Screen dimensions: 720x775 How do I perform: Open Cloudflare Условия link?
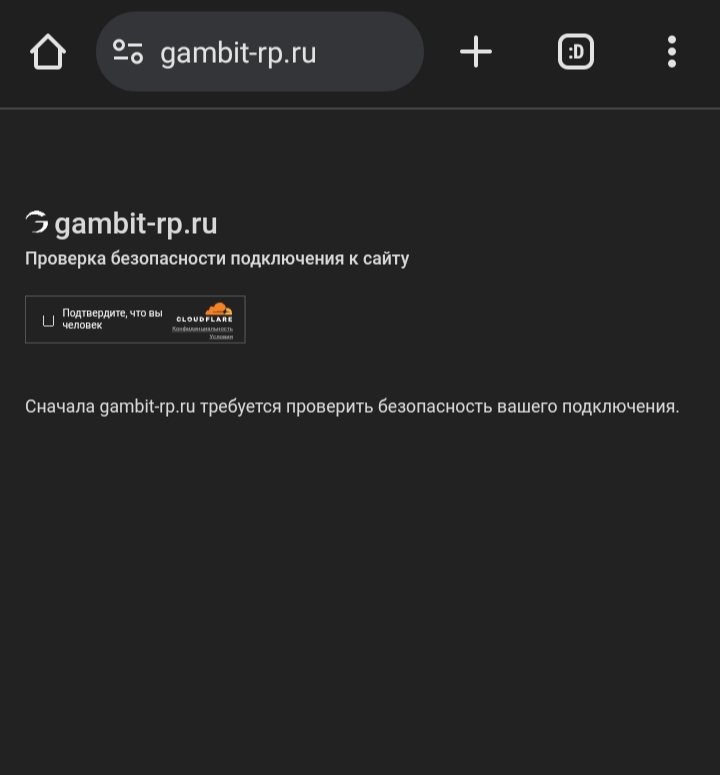point(221,337)
